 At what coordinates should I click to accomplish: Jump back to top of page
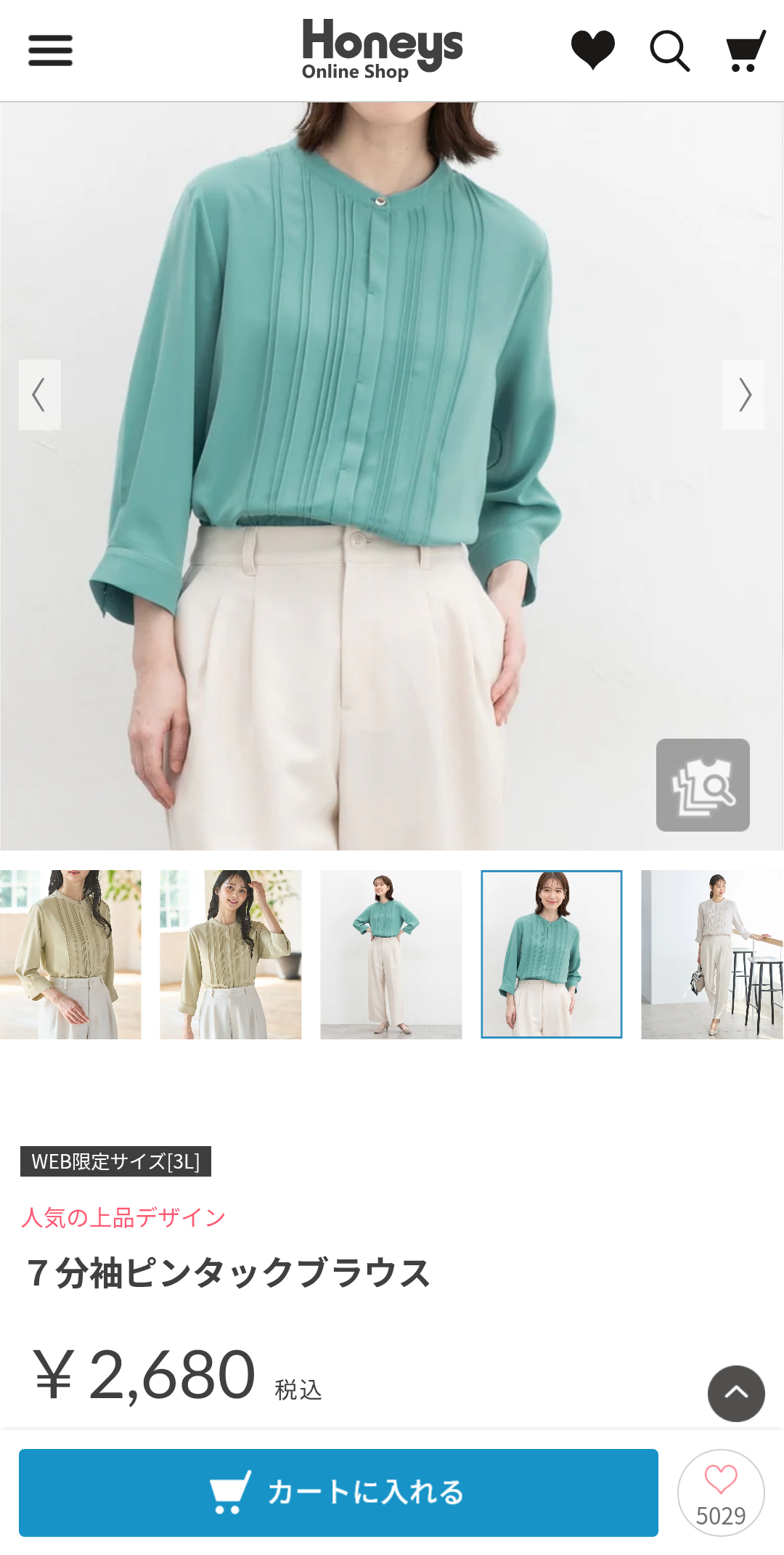click(x=736, y=1393)
